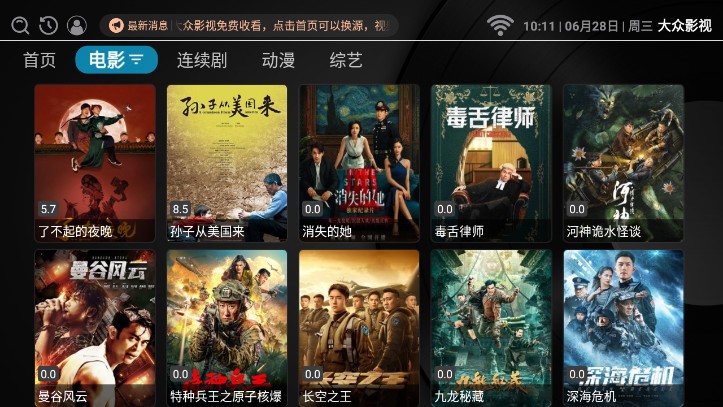Open the user profile icon

[76, 25]
